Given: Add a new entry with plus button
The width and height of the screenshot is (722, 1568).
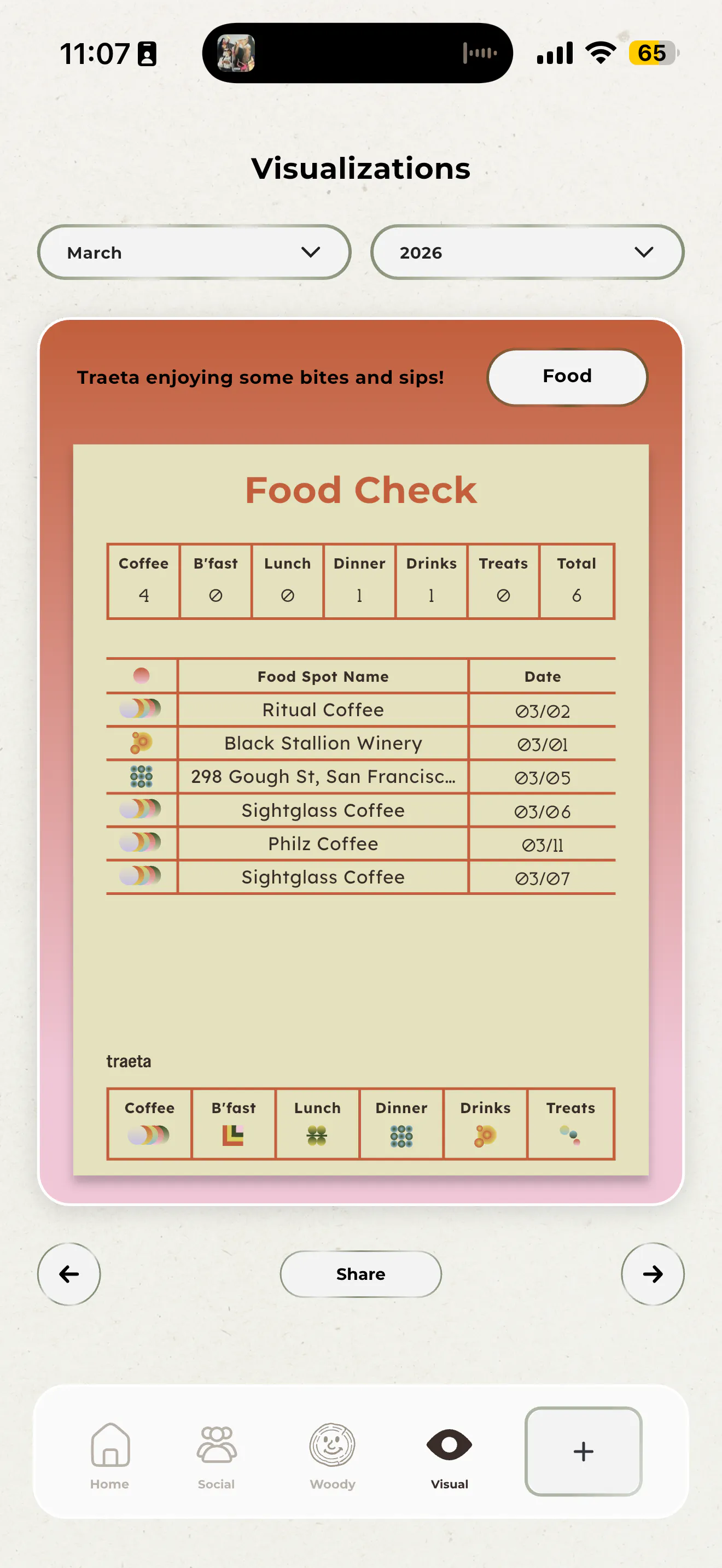Looking at the screenshot, I should [583, 1451].
